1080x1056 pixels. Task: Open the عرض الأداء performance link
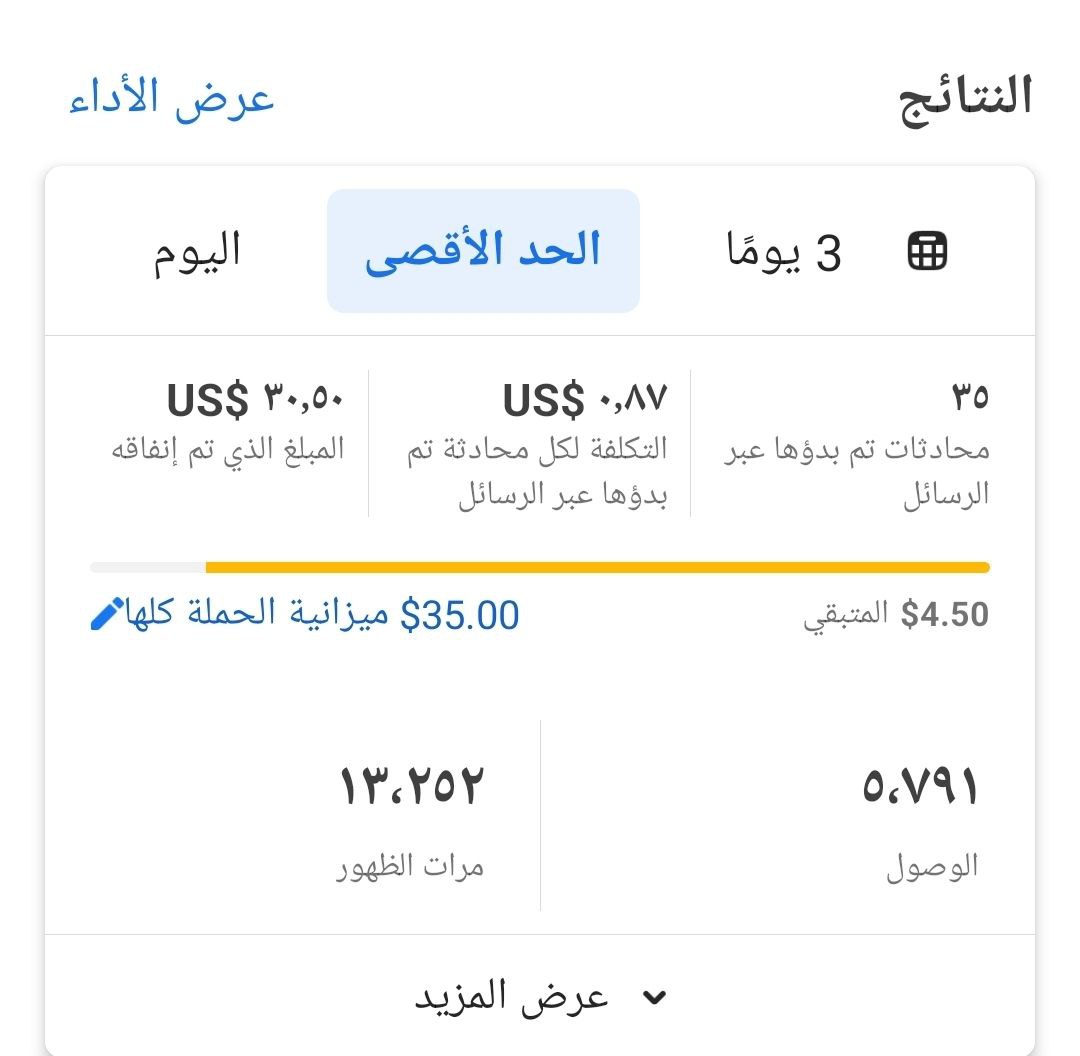[171, 99]
